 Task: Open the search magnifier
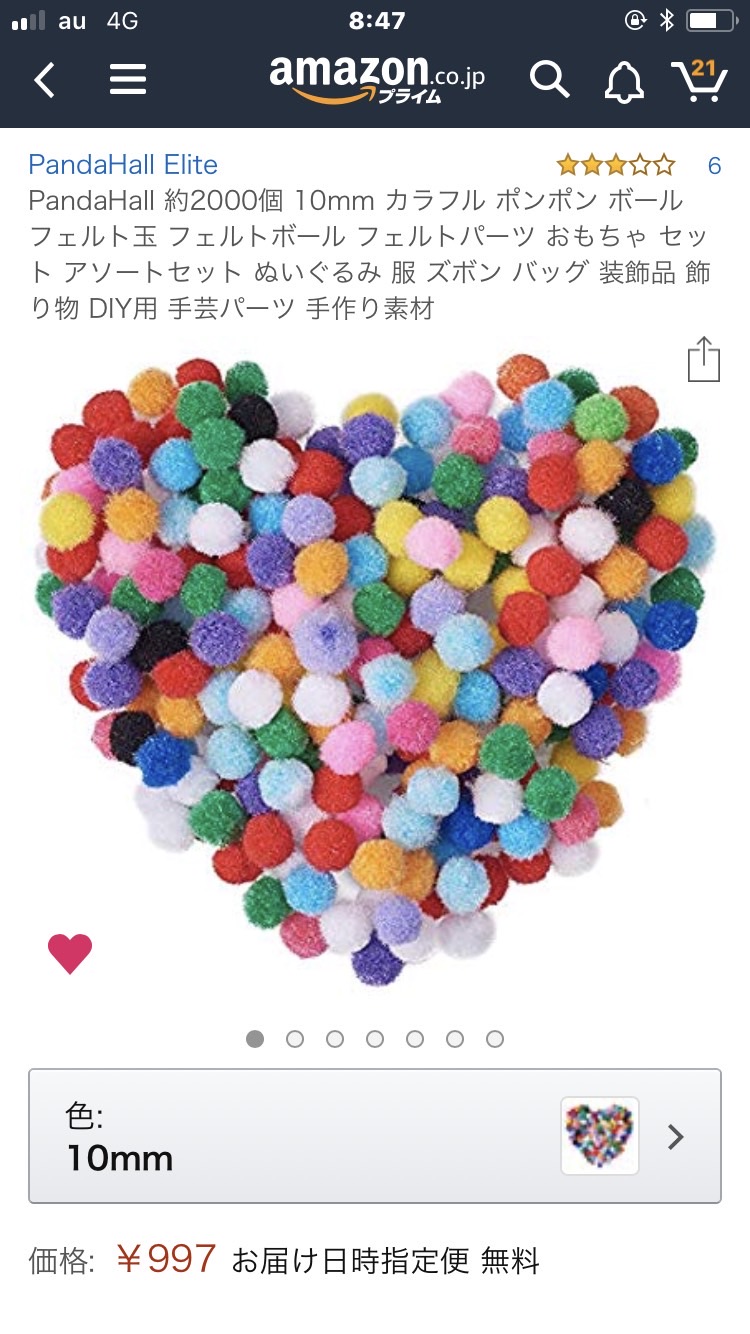pos(549,80)
